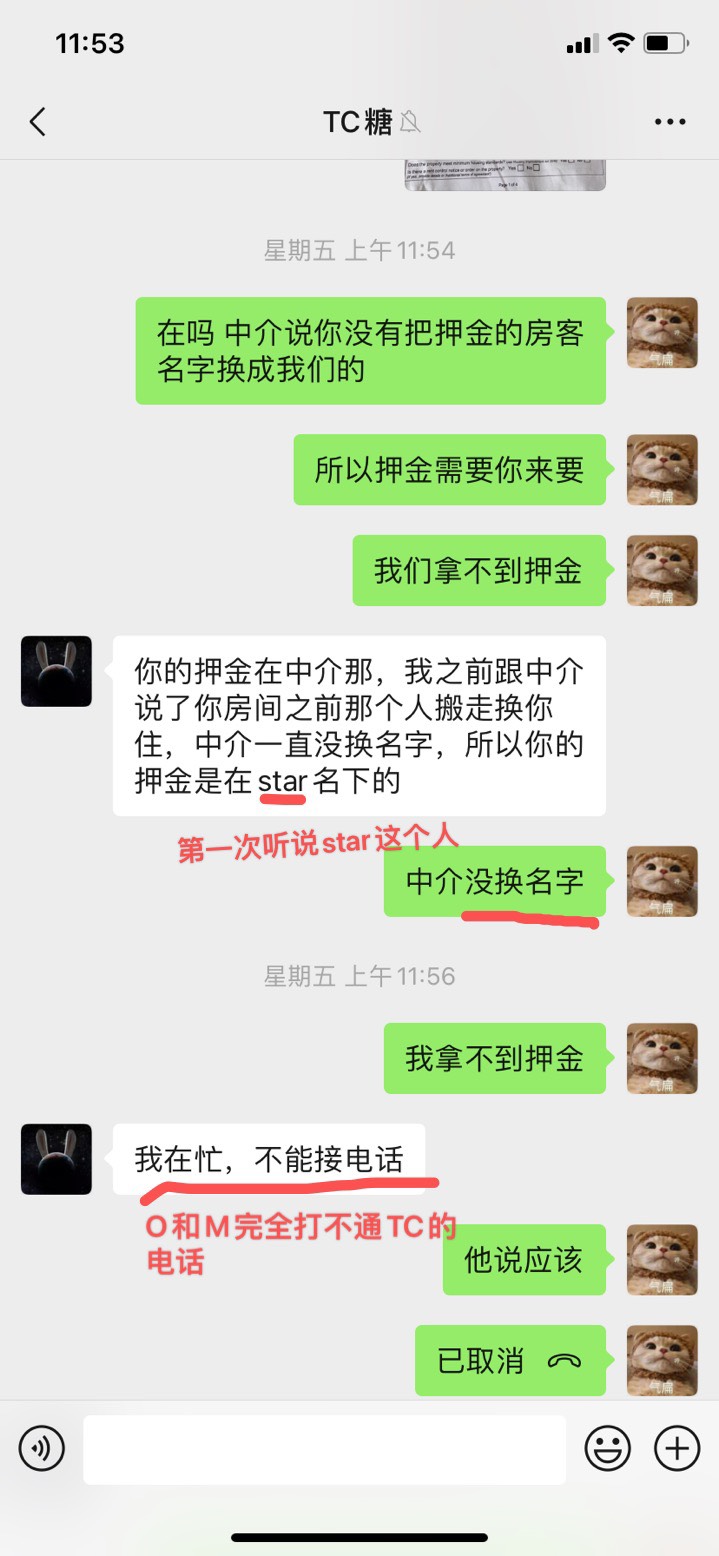Open the partially visible document photo
The image size is (719, 1556).
pos(505,174)
